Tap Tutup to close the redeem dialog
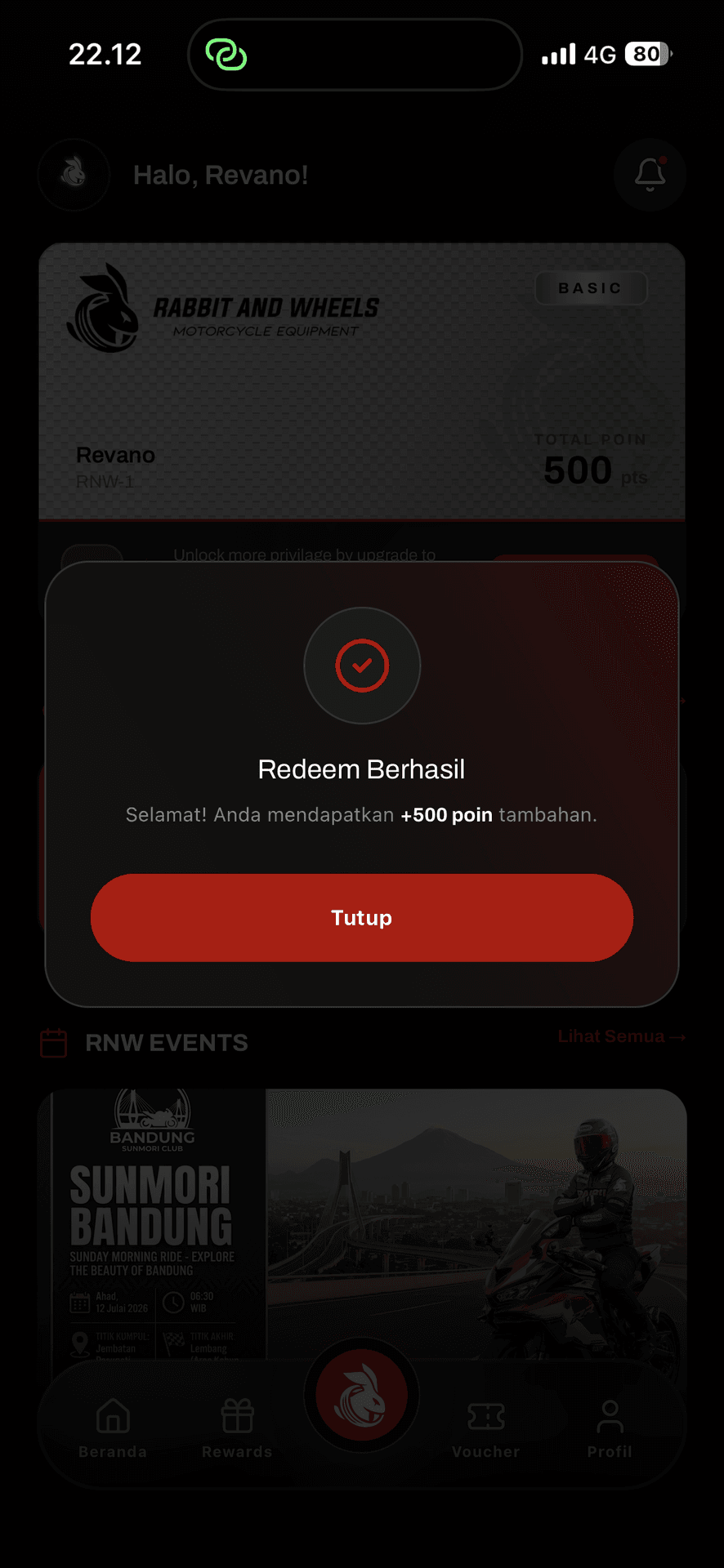Screen dimensions: 724x1568 pos(362,918)
